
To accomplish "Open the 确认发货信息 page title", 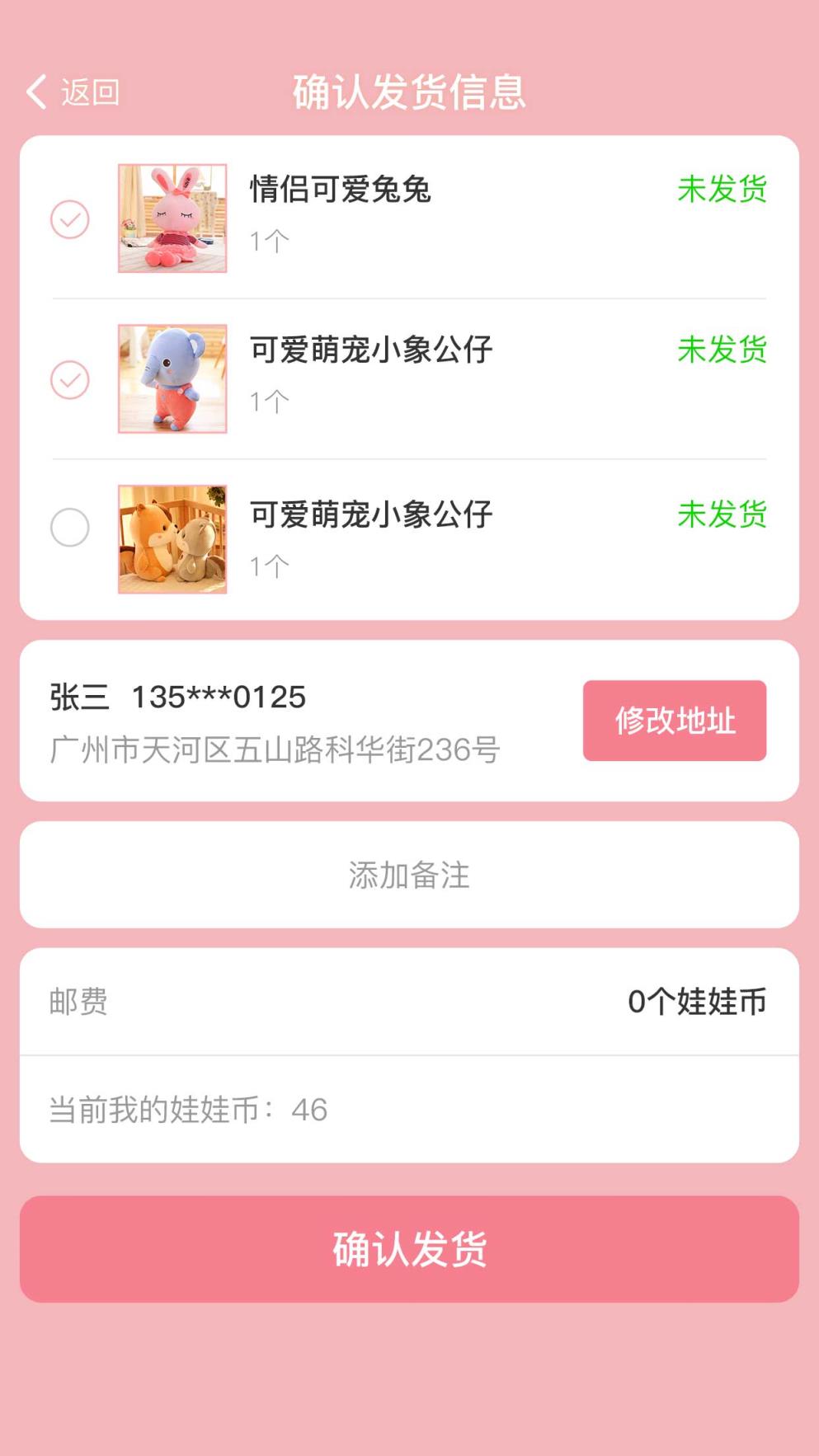I will click(x=409, y=92).
